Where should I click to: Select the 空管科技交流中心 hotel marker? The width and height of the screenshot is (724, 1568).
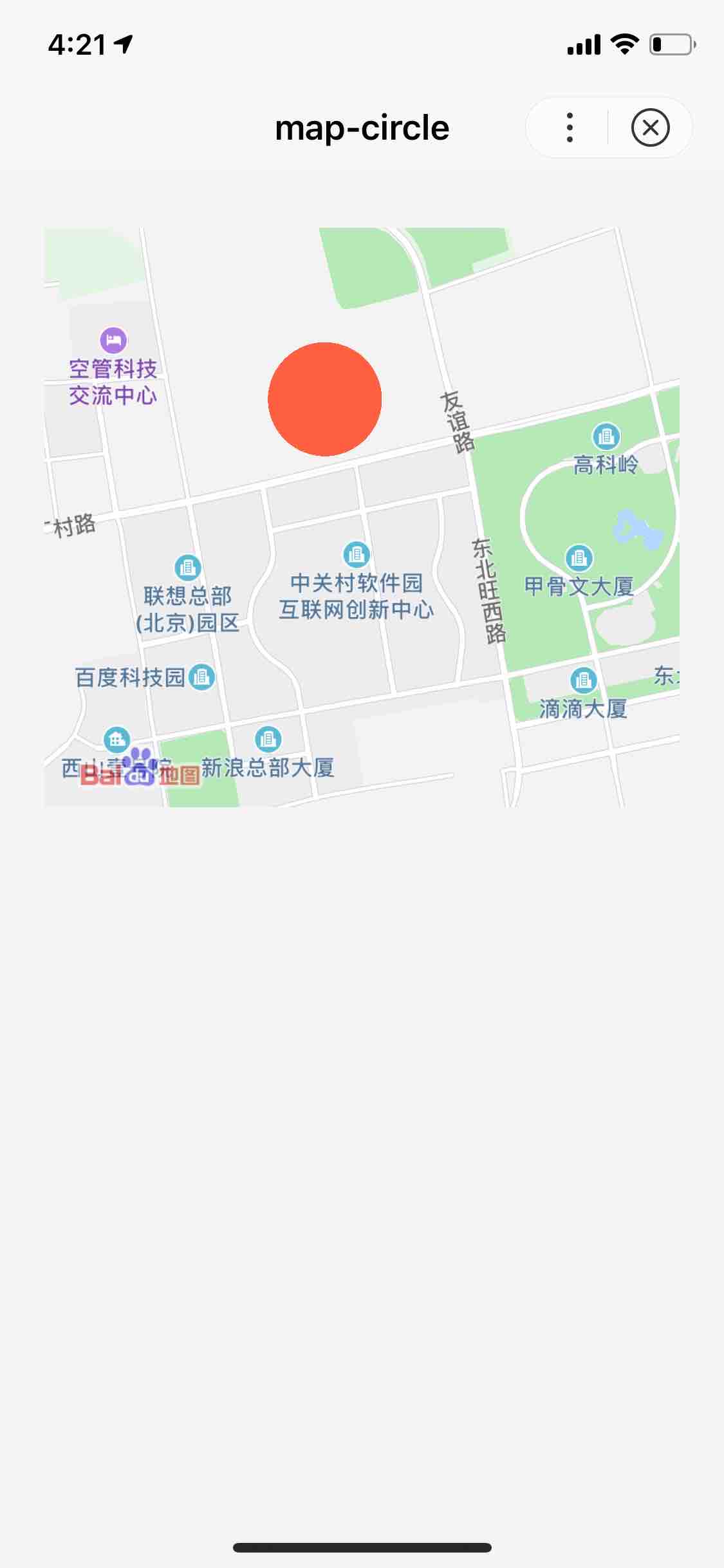tap(113, 340)
